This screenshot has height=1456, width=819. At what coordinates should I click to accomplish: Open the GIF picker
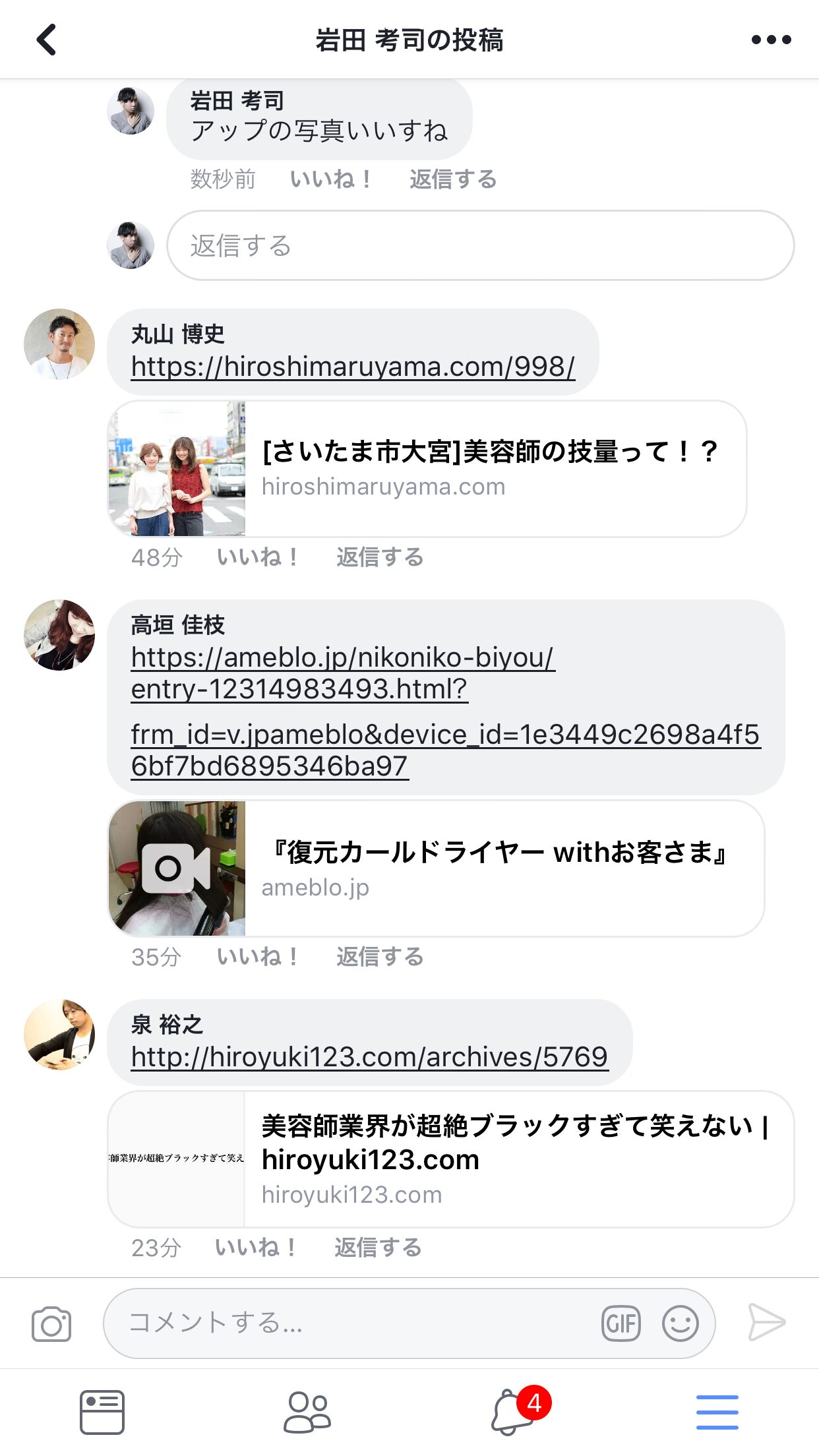click(621, 1323)
